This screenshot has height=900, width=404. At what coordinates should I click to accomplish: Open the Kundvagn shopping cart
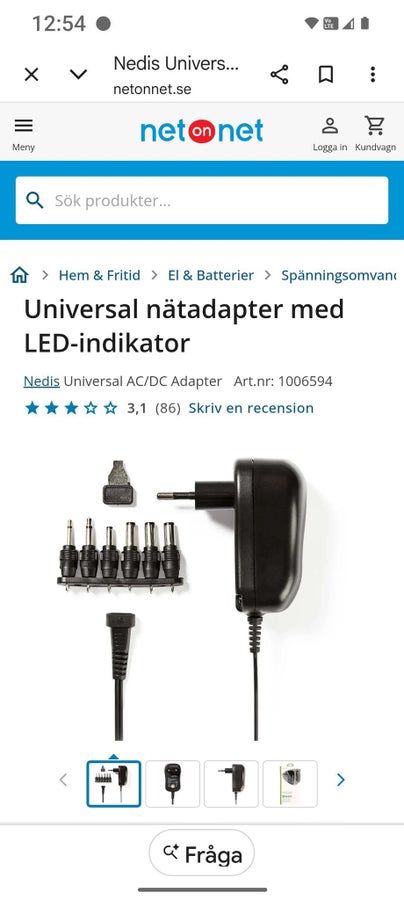coord(375,134)
